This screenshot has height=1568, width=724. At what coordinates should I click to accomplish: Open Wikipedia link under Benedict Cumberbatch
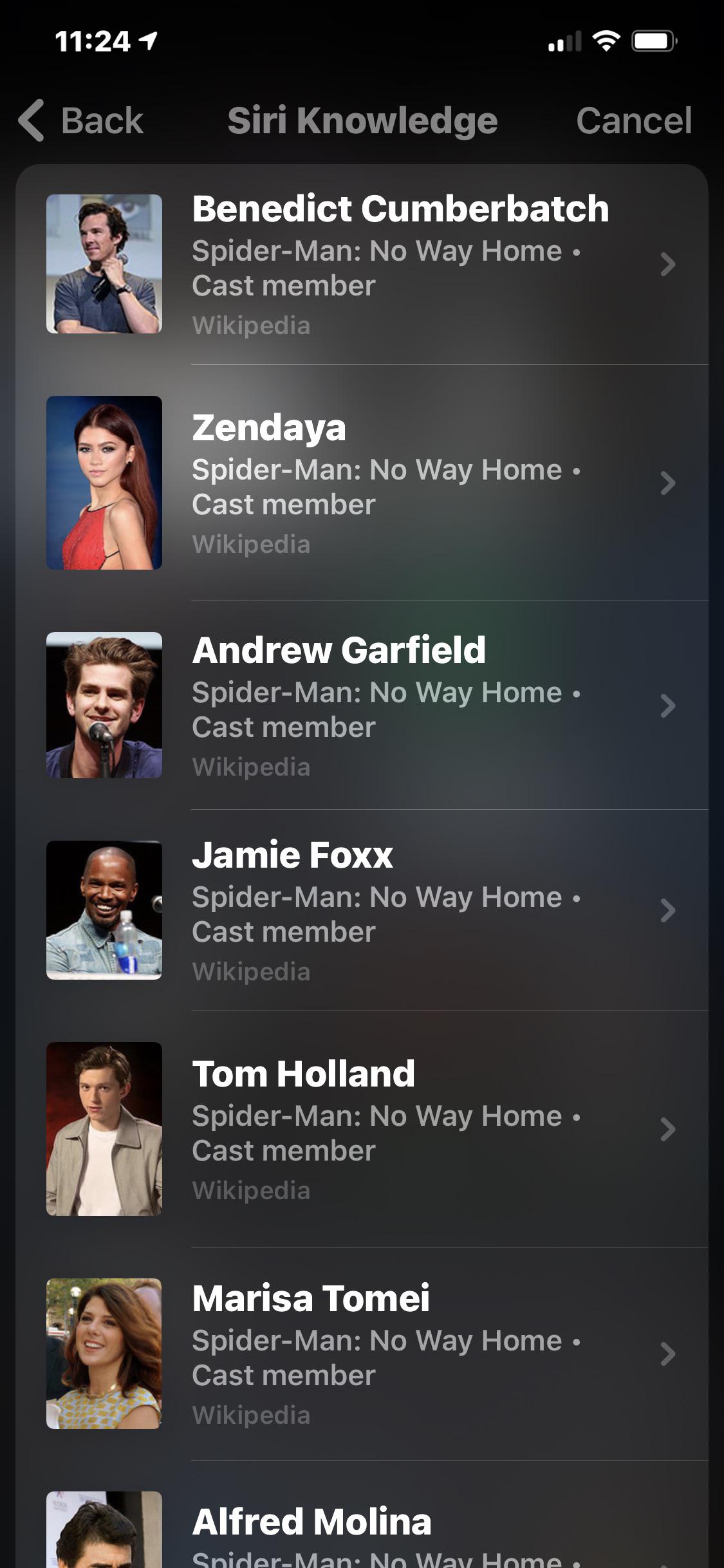pyautogui.click(x=252, y=326)
